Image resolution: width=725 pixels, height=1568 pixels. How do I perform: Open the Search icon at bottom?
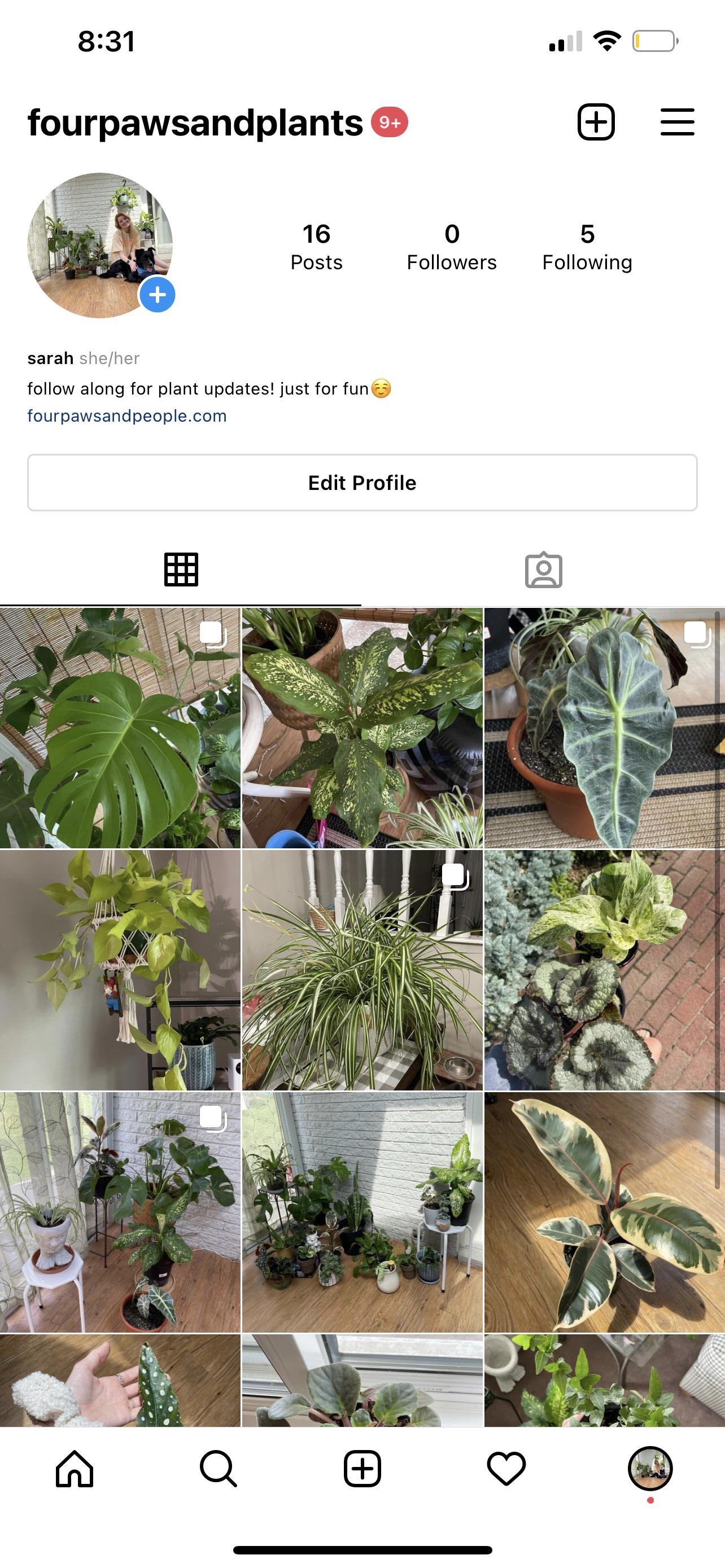point(218,1469)
